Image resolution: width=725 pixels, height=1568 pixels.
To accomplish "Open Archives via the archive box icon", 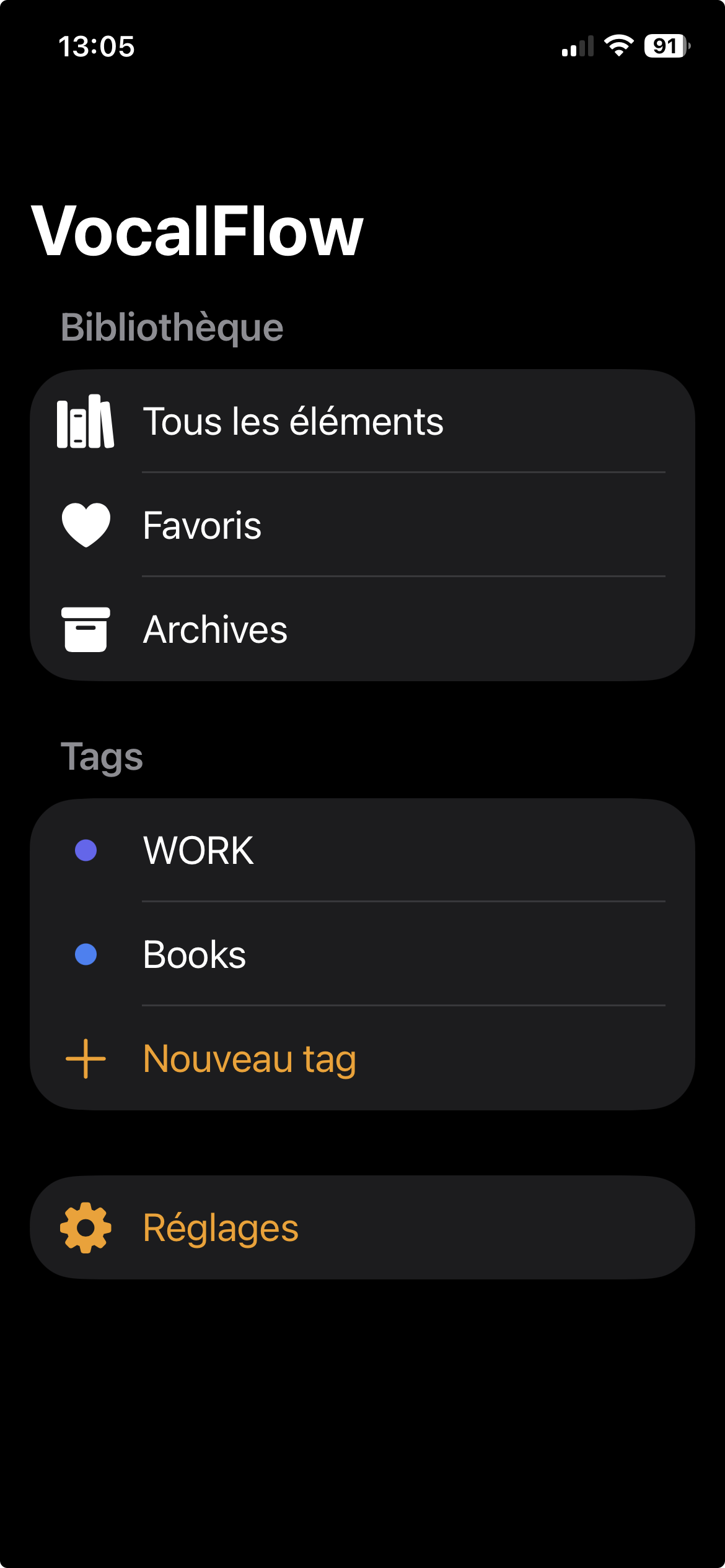I will coord(85,630).
